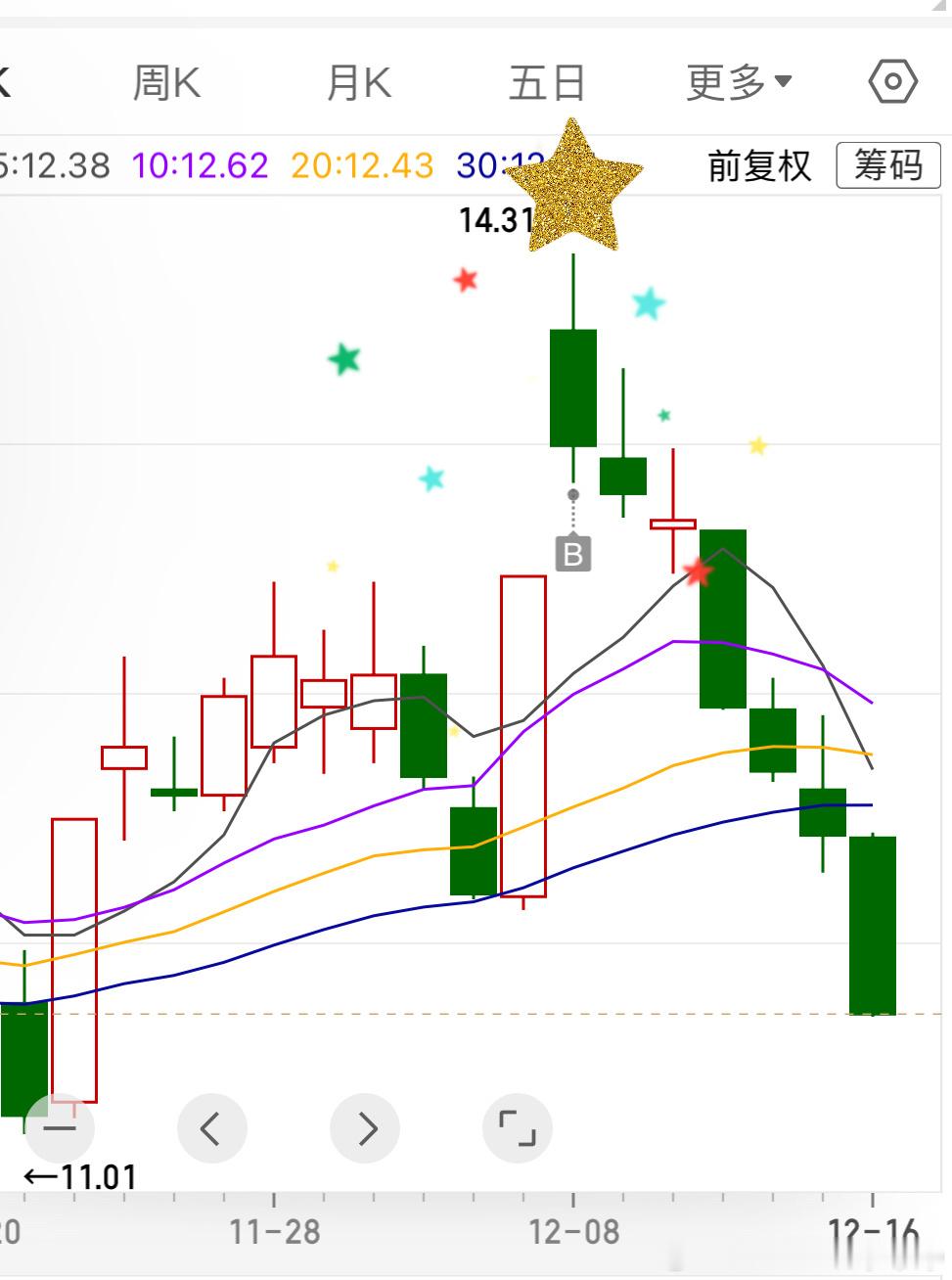Zoom out chart using the minus circle icon
952x1280 pixels.
[x=59, y=1128]
